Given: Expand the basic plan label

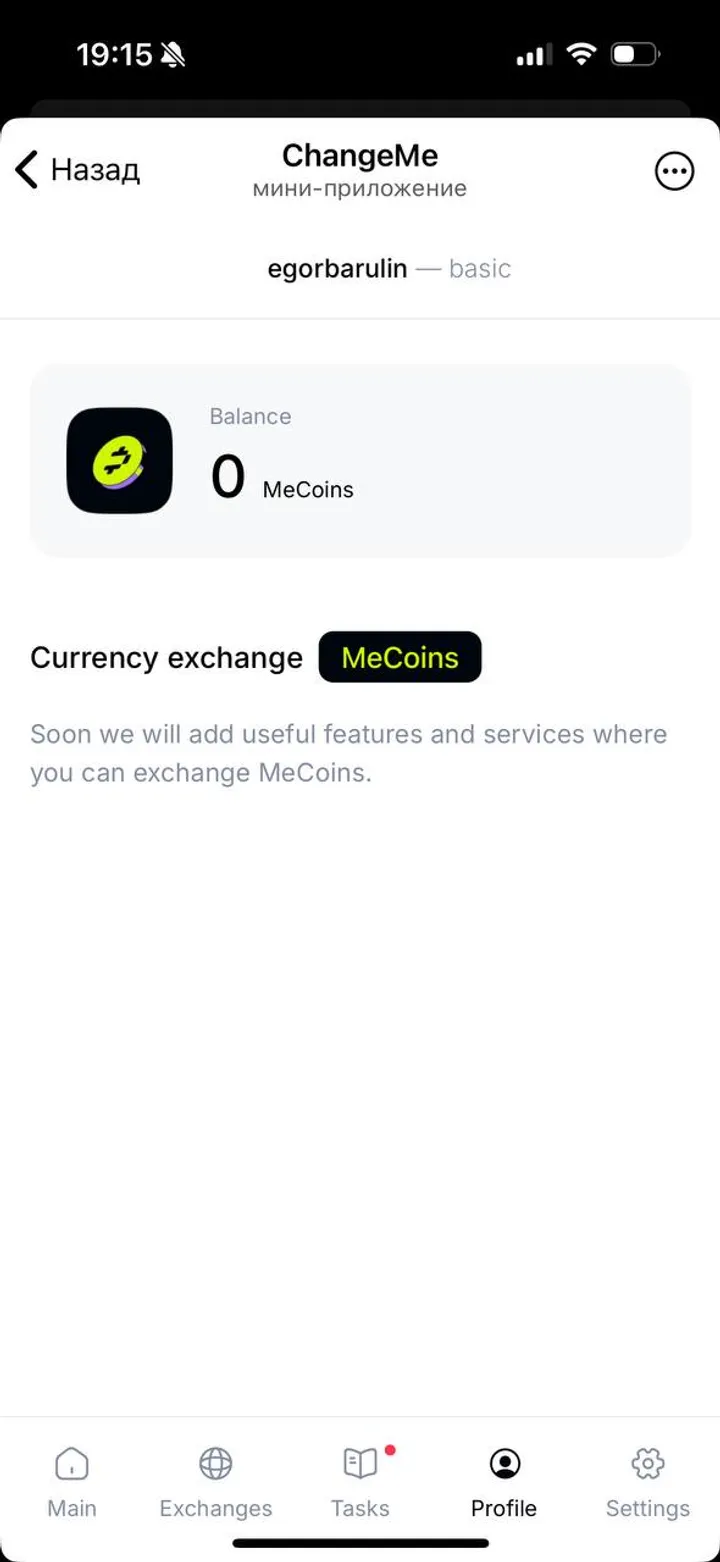Looking at the screenshot, I should (x=480, y=268).
